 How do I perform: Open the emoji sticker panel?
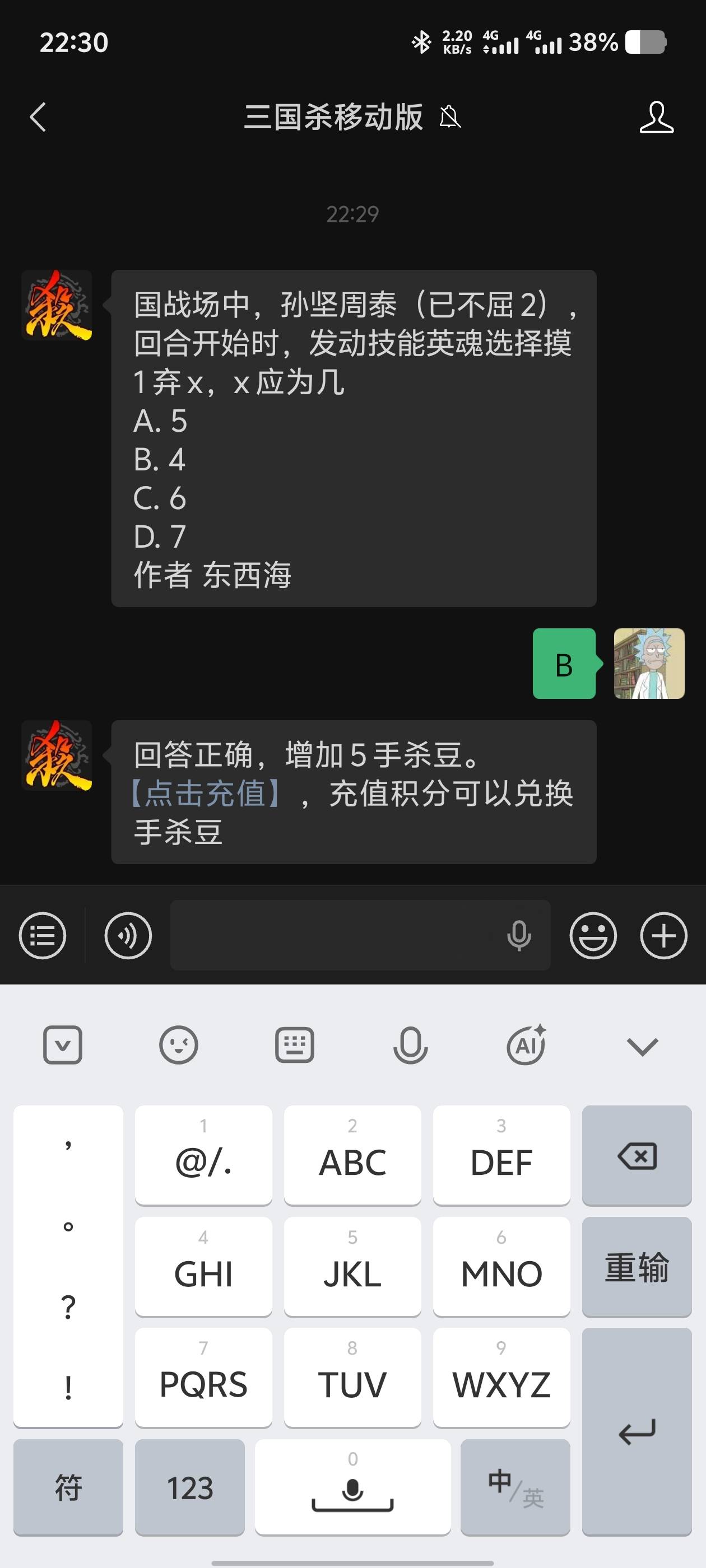[x=593, y=935]
